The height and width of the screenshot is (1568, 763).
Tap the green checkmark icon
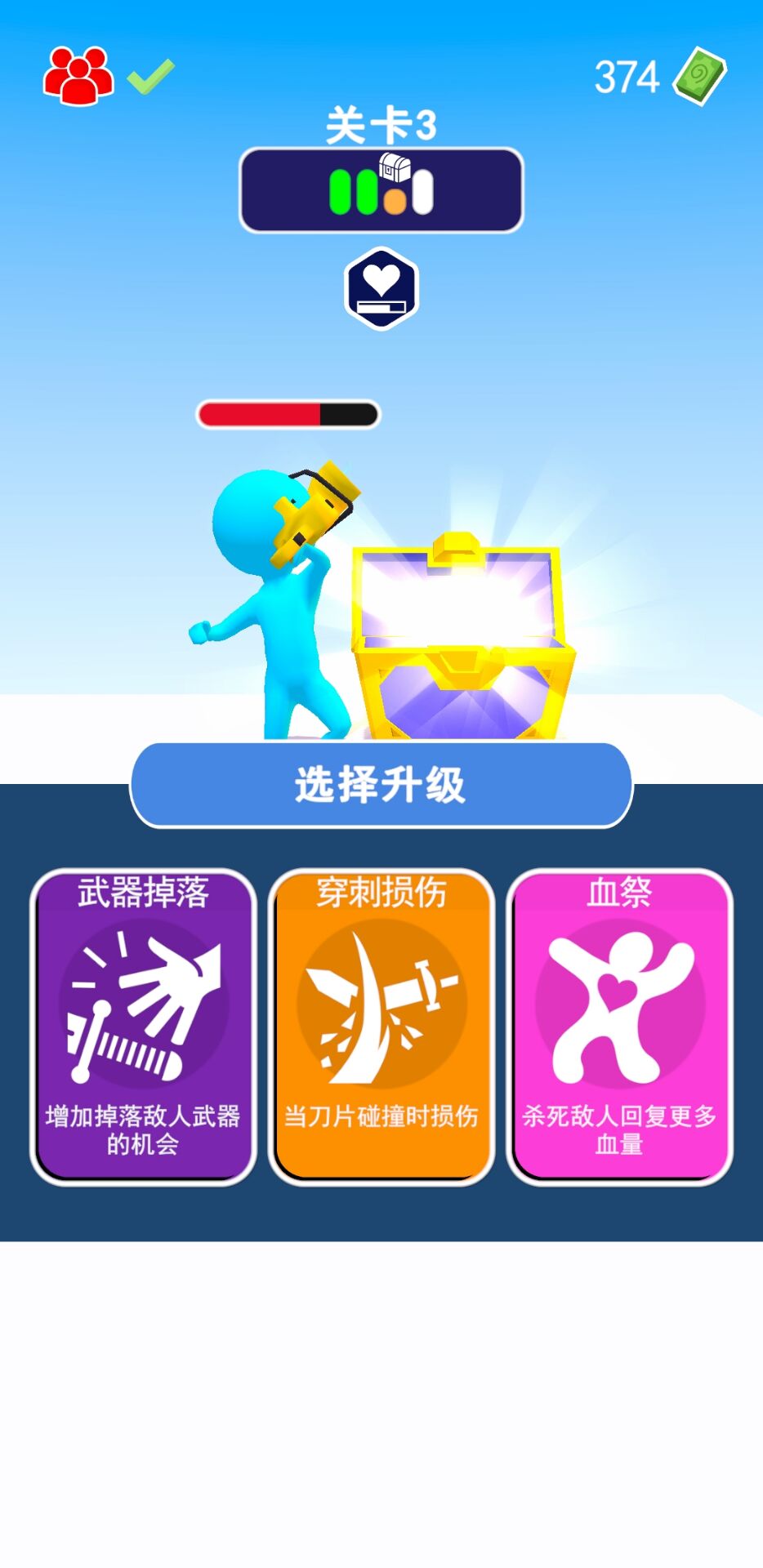[x=152, y=78]
